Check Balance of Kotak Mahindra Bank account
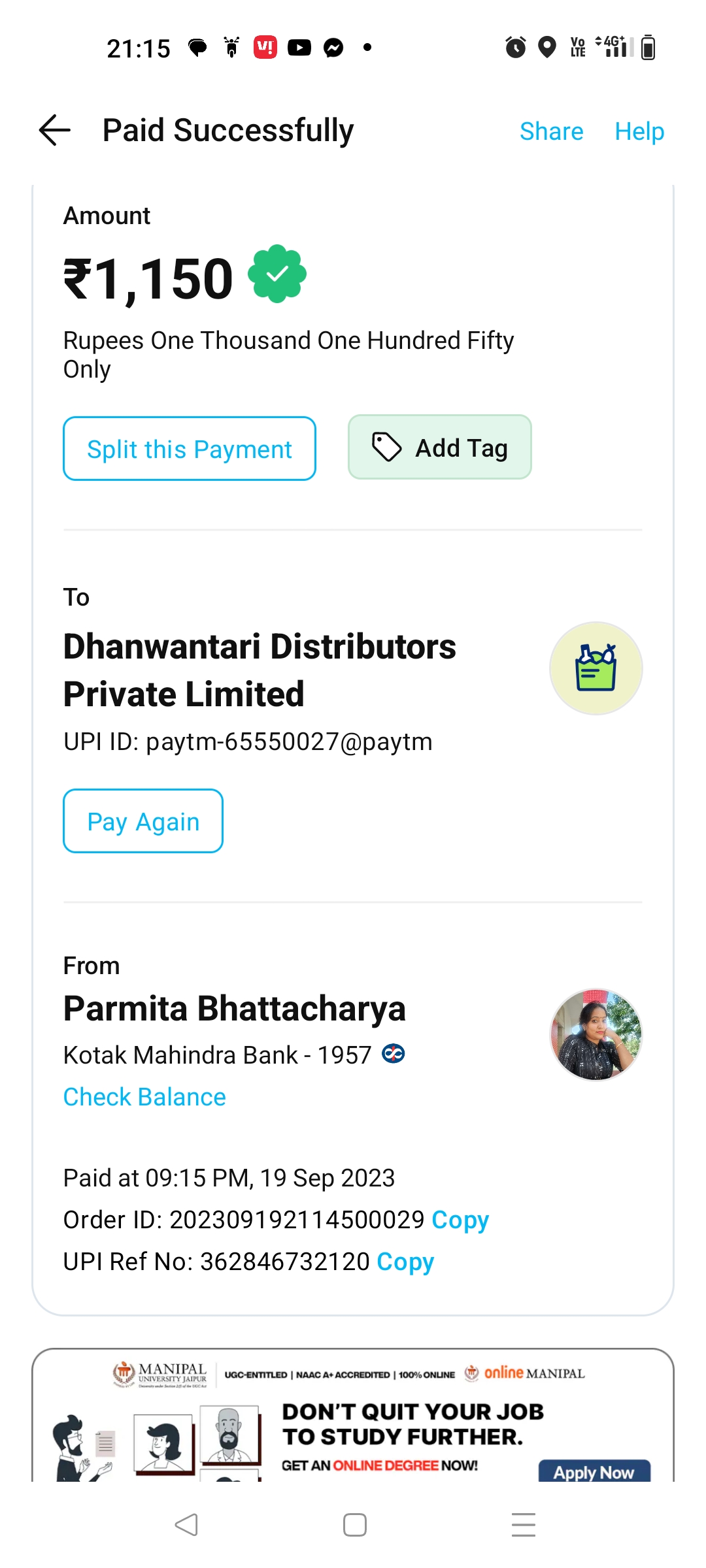The width and height of the screenshot is (706, 1568). point(144,1097)
